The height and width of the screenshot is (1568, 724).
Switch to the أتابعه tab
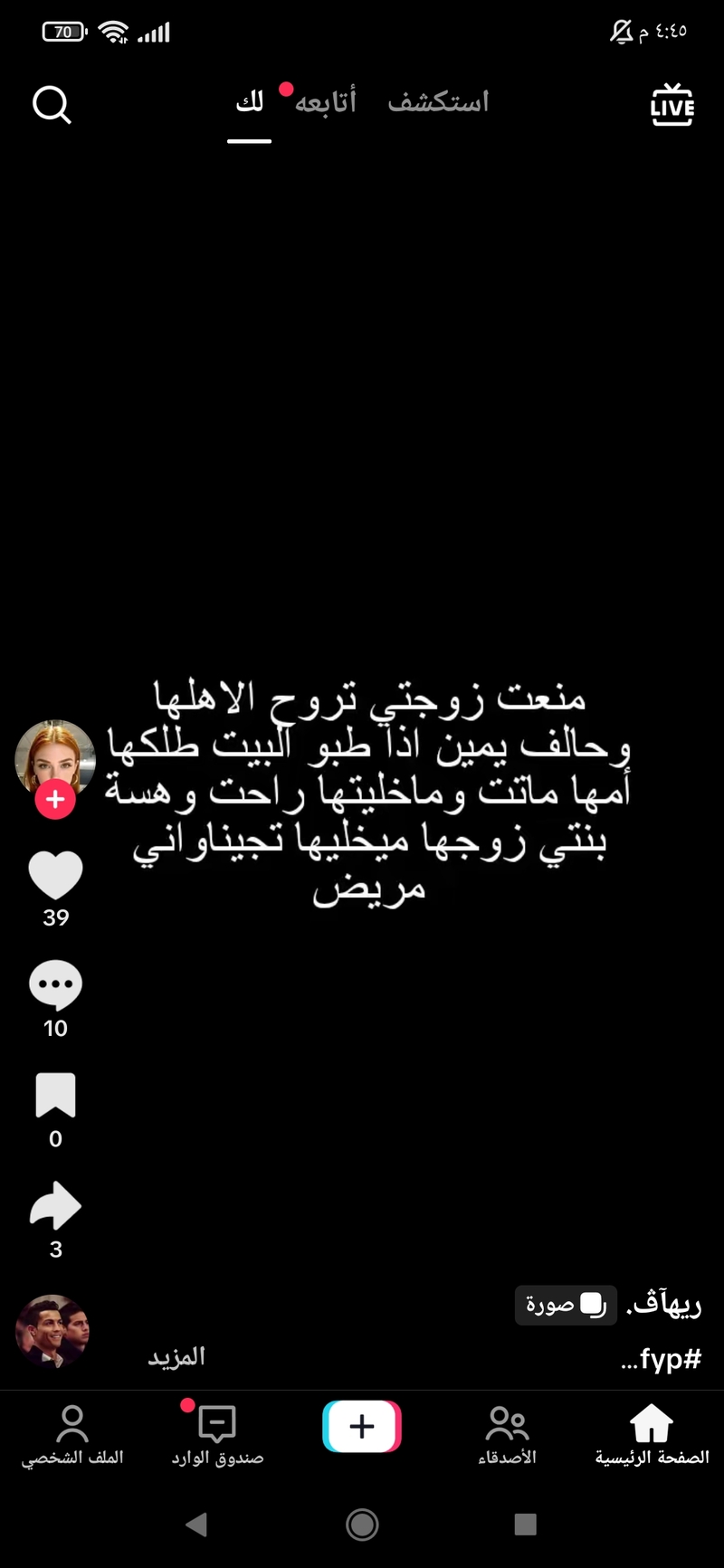click(x=326, y=102)
